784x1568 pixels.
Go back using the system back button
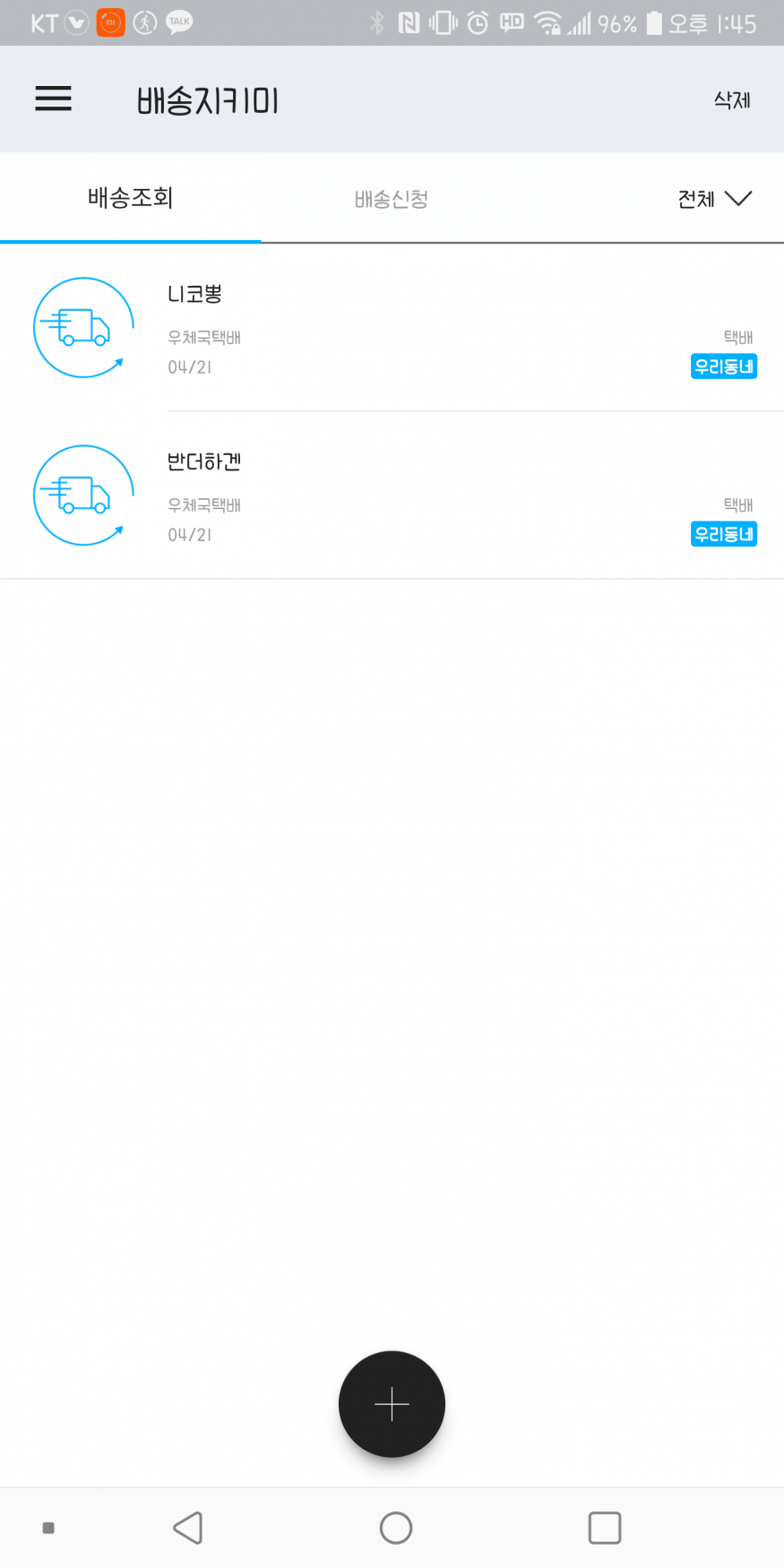pos(188,1528)
